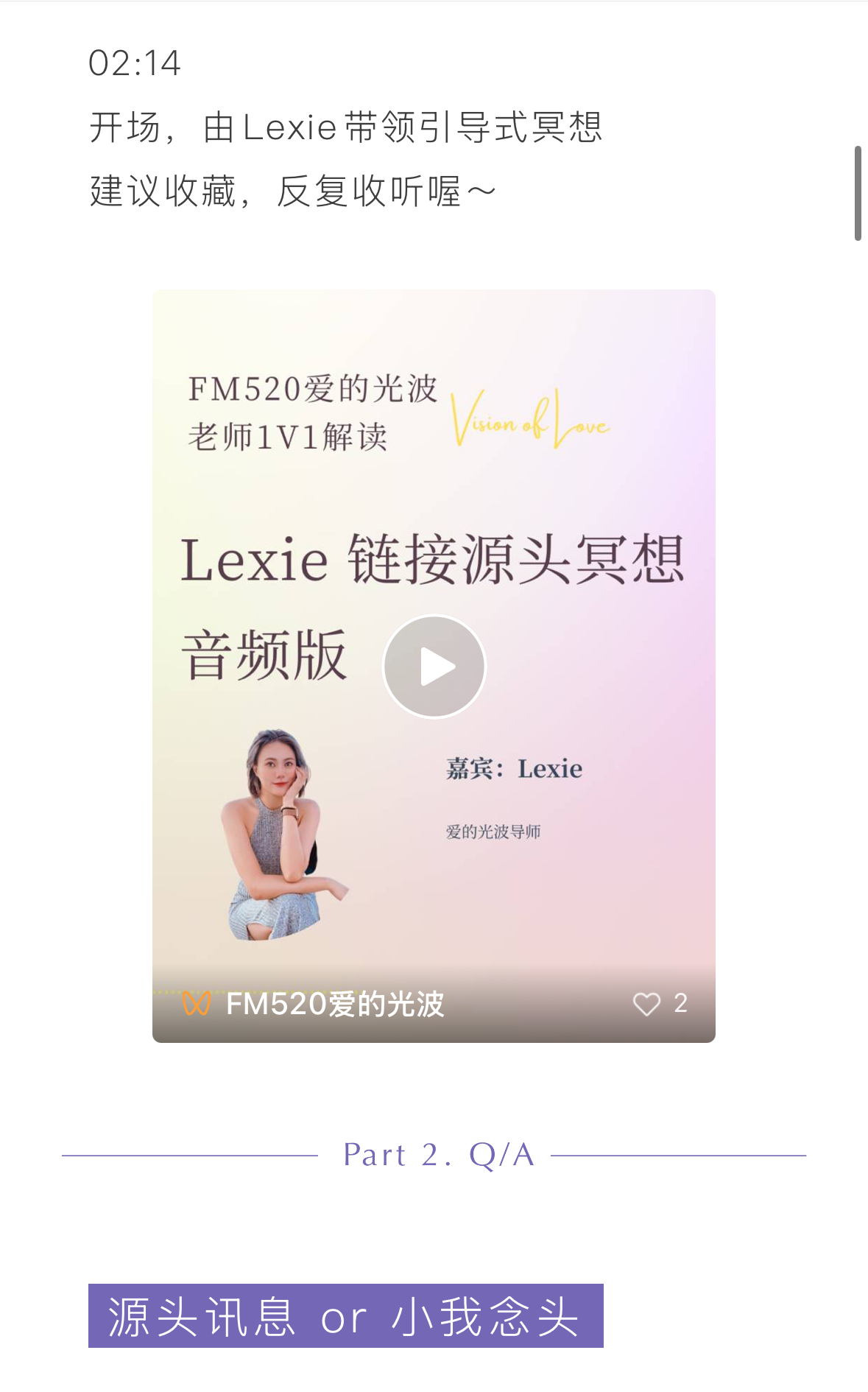Play the Lexie meditation audio video
This screenshot has height=1392, width=868.
click(434, 667)
